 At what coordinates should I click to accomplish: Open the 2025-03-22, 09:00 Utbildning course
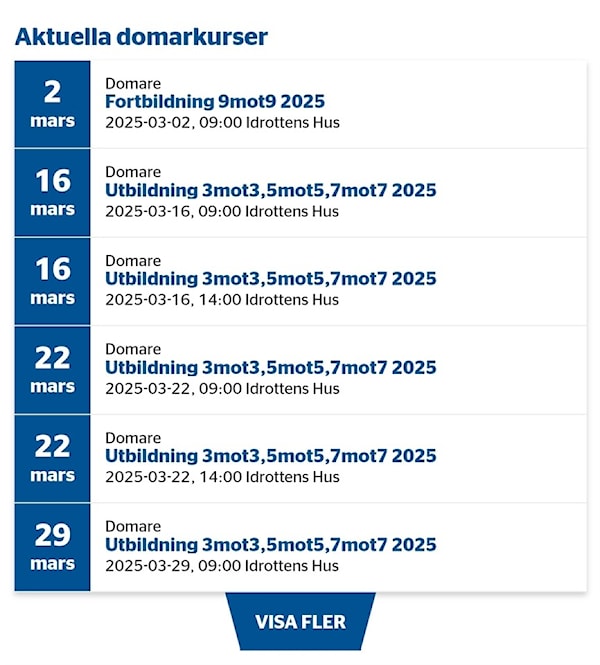(x=270, y=368)
